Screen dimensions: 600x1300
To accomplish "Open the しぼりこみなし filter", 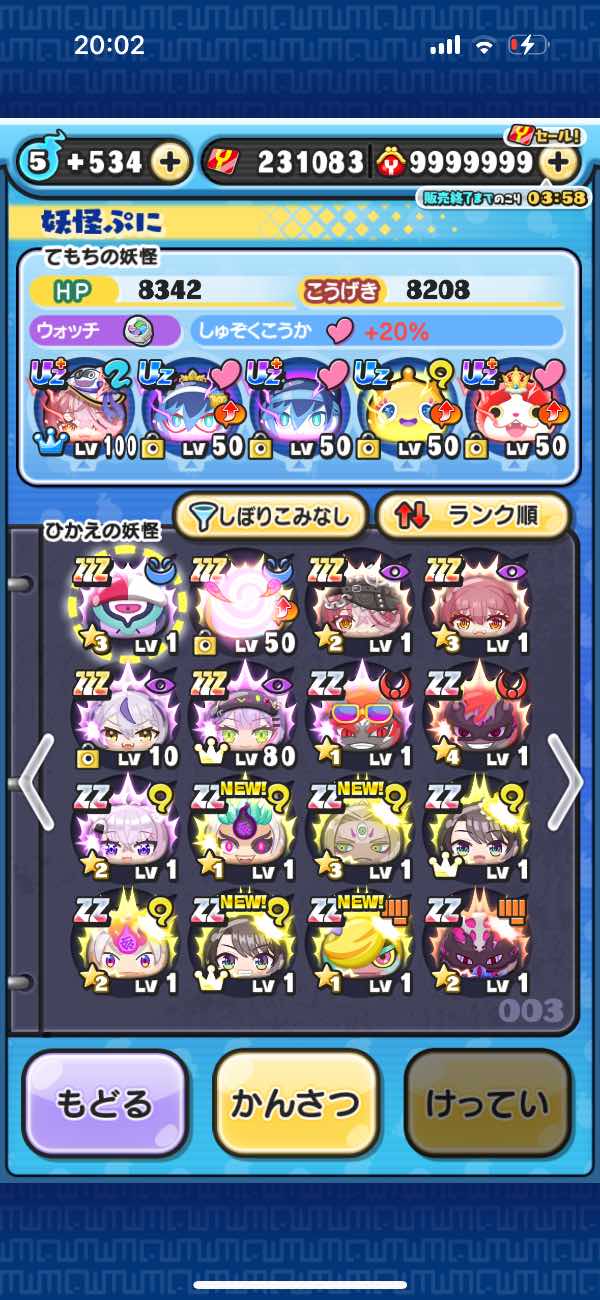I will [271, 516].
